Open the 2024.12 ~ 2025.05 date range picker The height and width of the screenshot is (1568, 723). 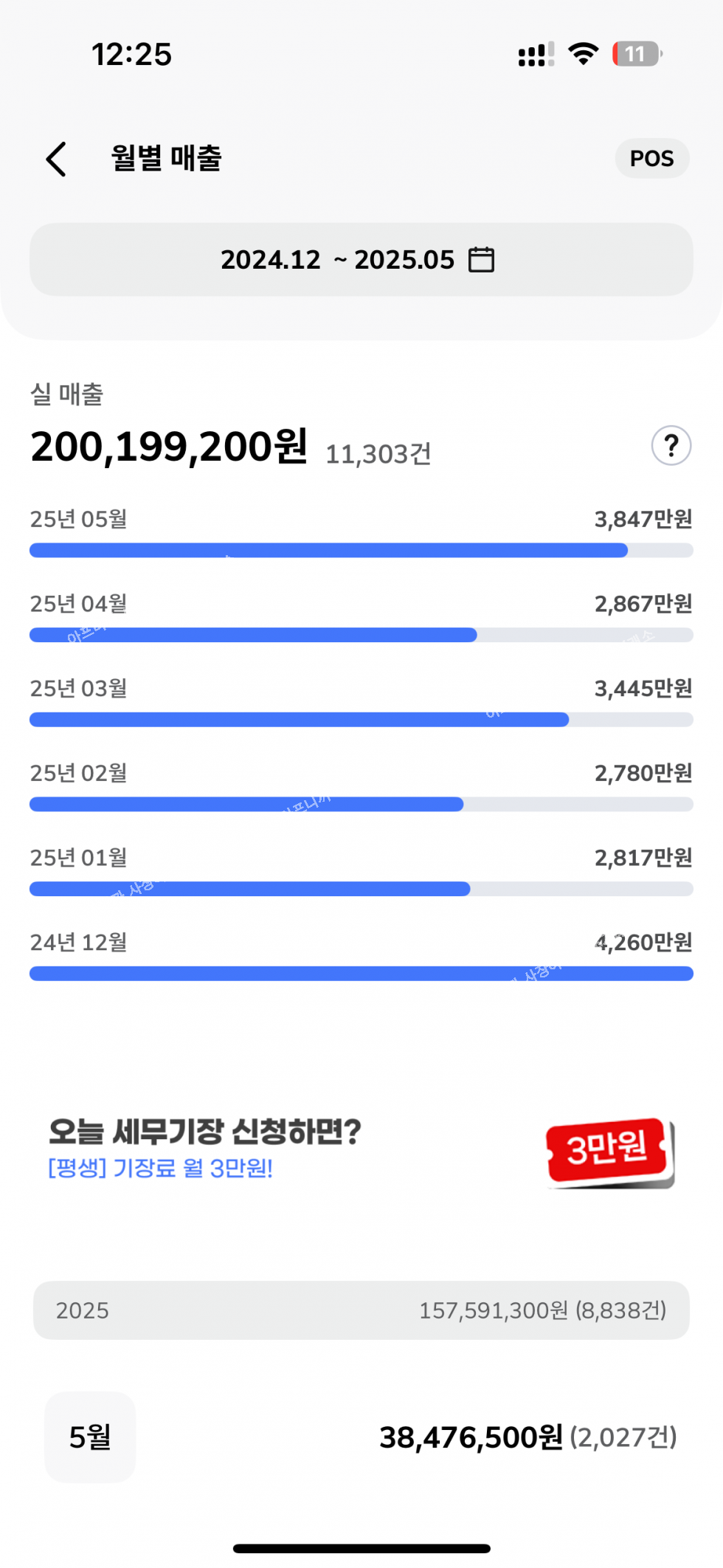point(361,260)
